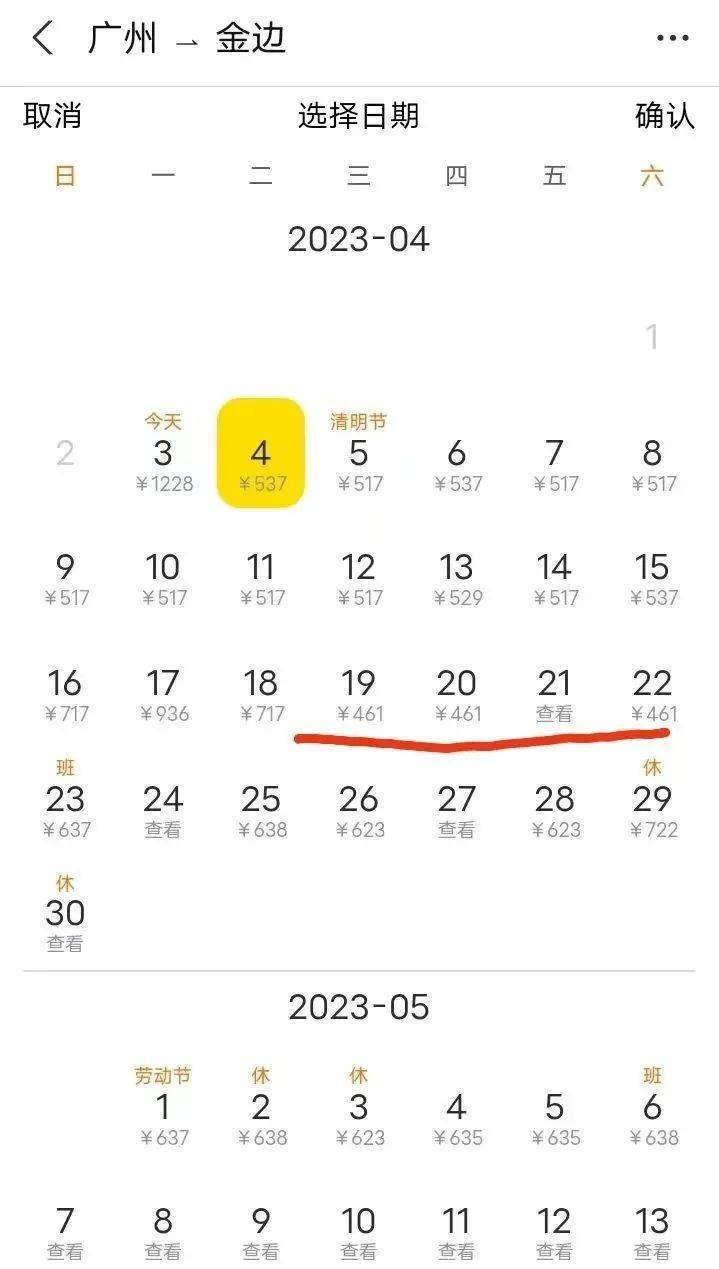Select April 22 for ¥461

[x=652, y=695]
